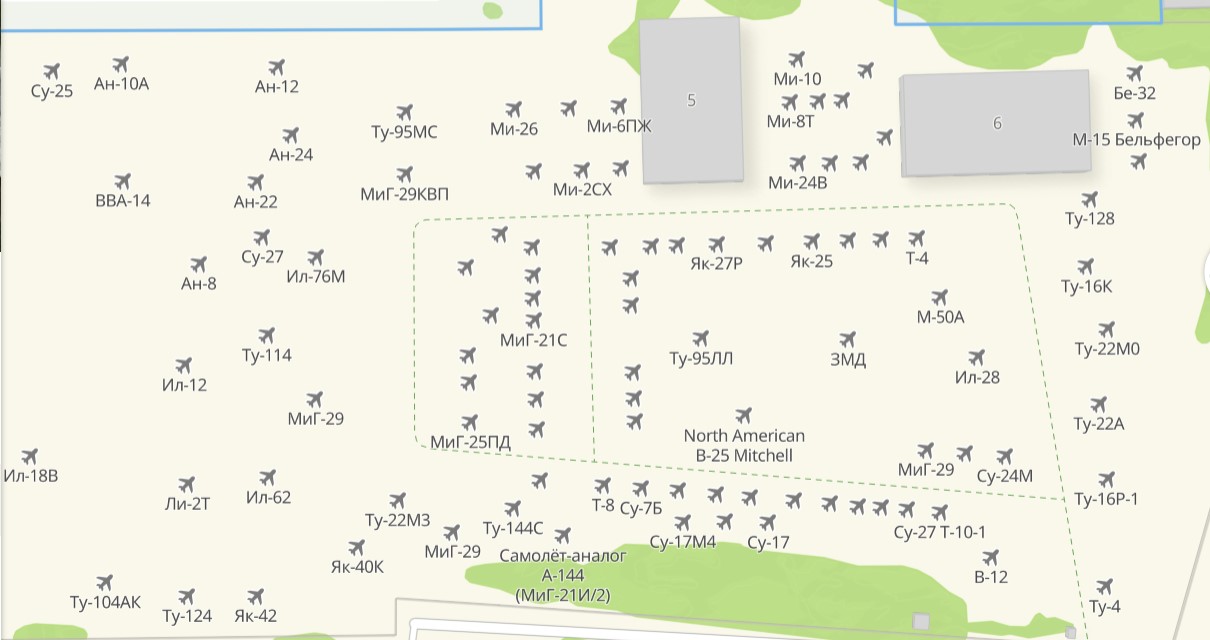Open the Ми-10 marker
This screenshot has width=1210, height=640.
click(797, 59)
